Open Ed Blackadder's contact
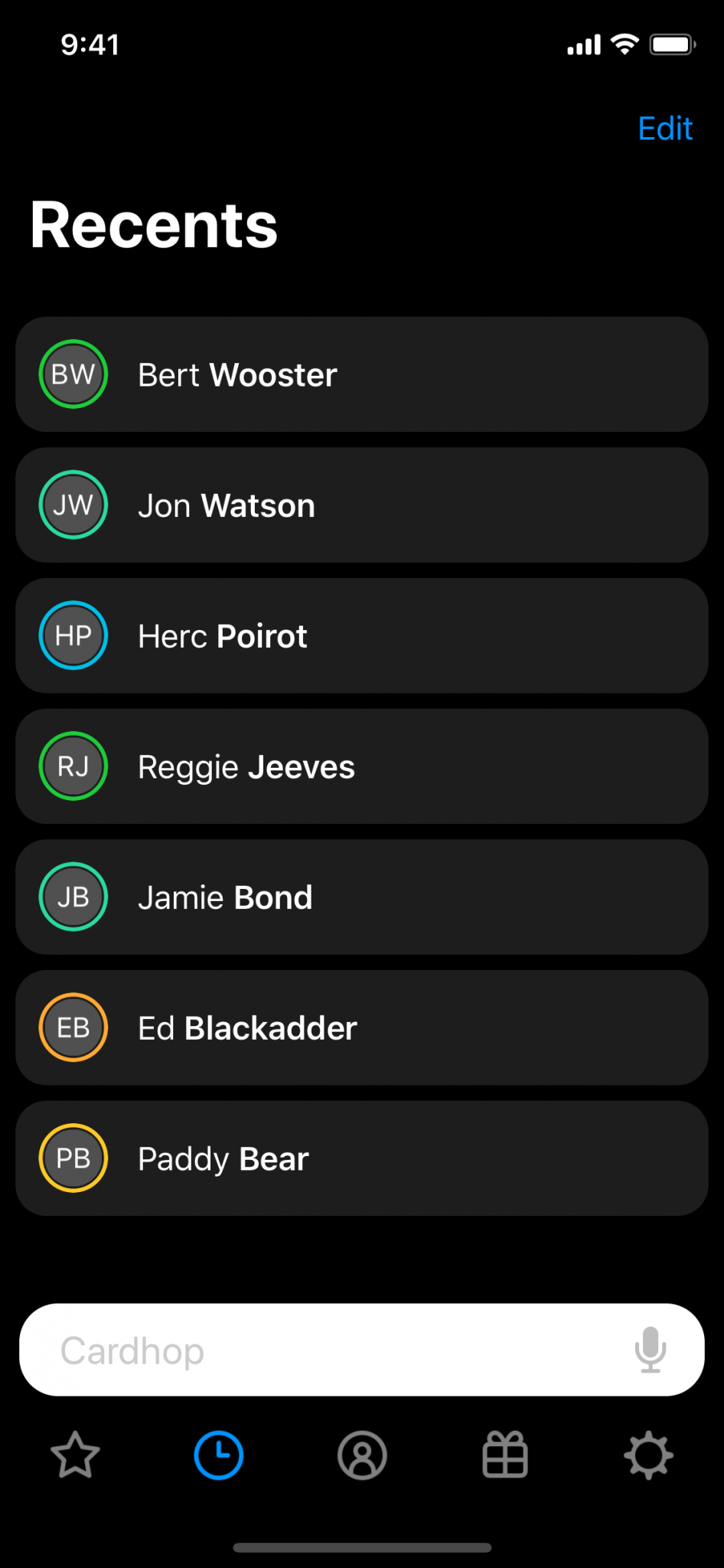The image size is (724, 1568). coord(362,1027)
